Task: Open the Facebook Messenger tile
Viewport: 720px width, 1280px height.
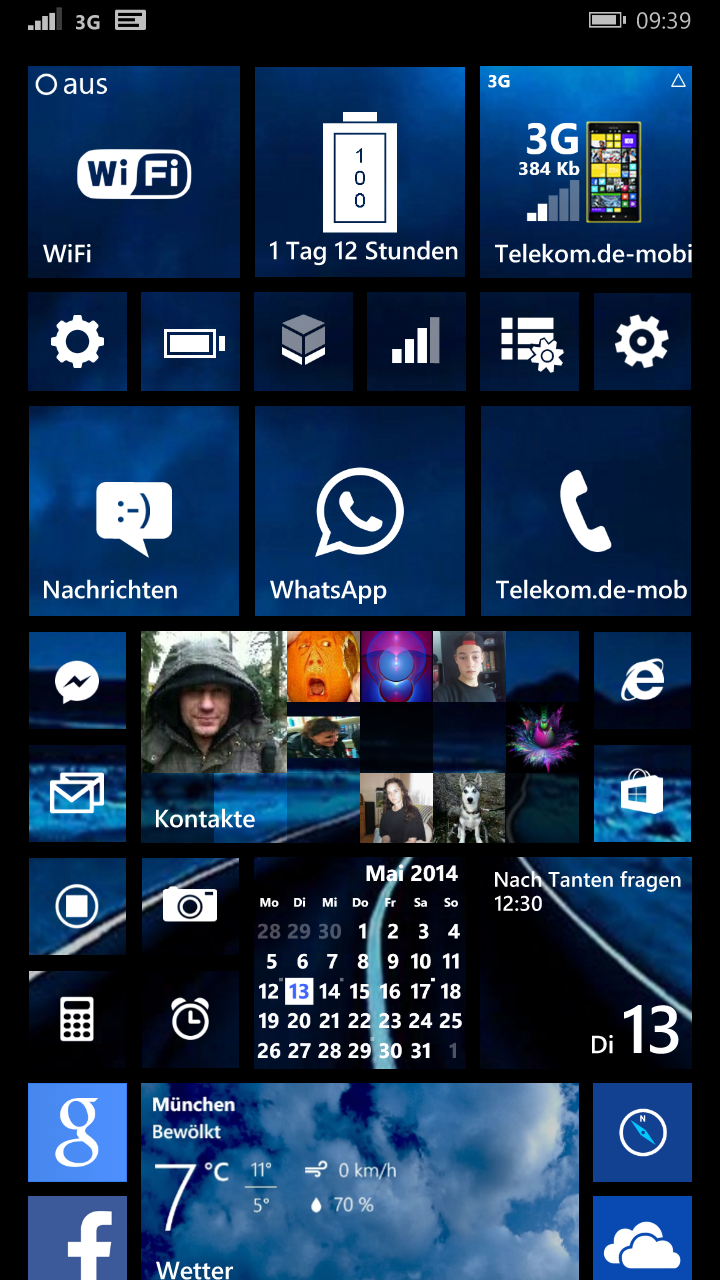Action: click(77, 680)
